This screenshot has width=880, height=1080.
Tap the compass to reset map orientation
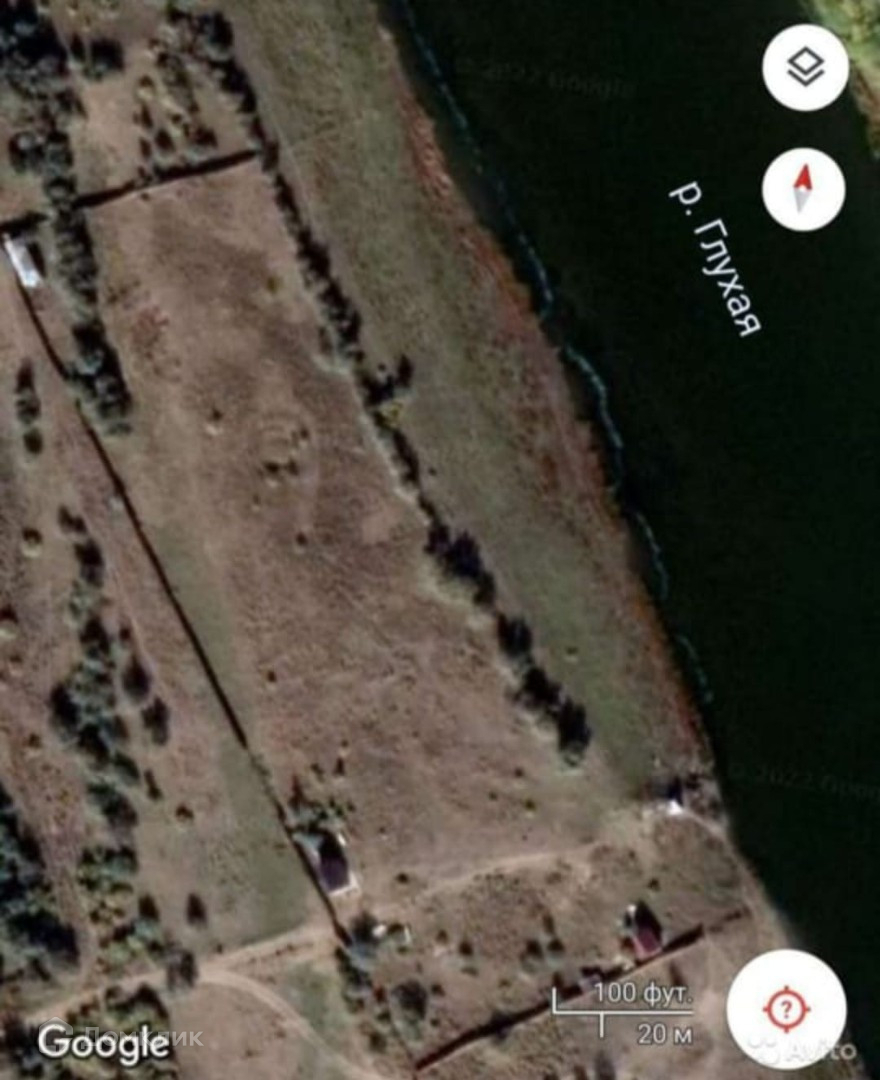coord(803,189)
